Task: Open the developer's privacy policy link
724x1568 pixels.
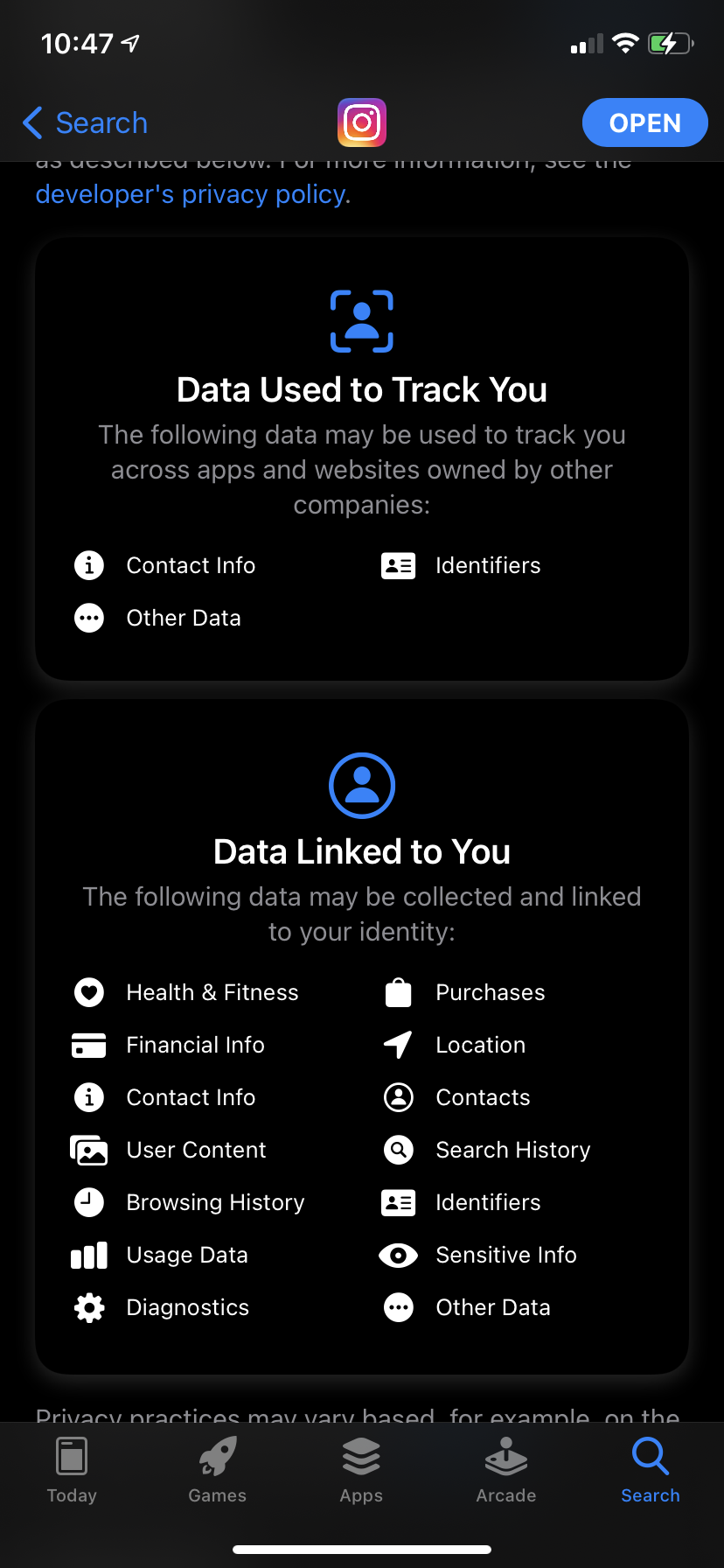Action: [191, 194]
